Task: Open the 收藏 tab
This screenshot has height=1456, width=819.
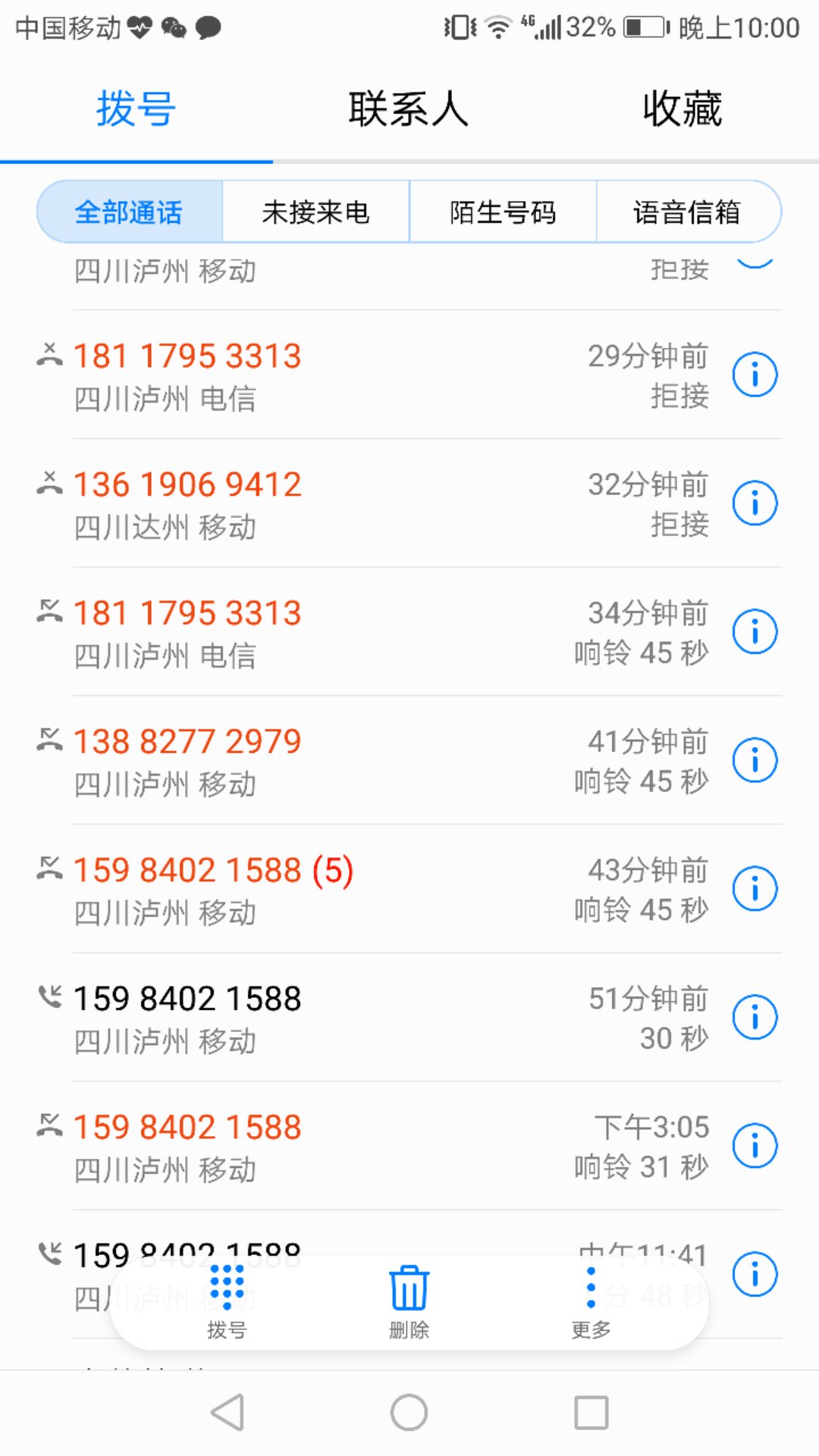Action: tap(682, 109)
